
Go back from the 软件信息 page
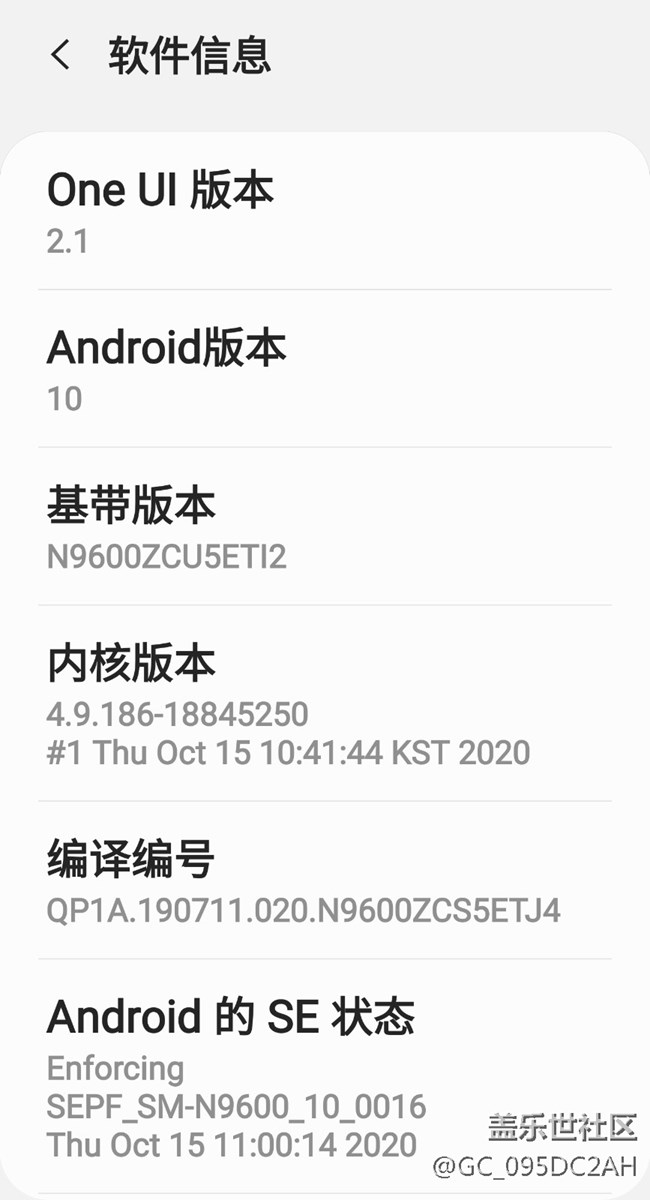(60, 55)
